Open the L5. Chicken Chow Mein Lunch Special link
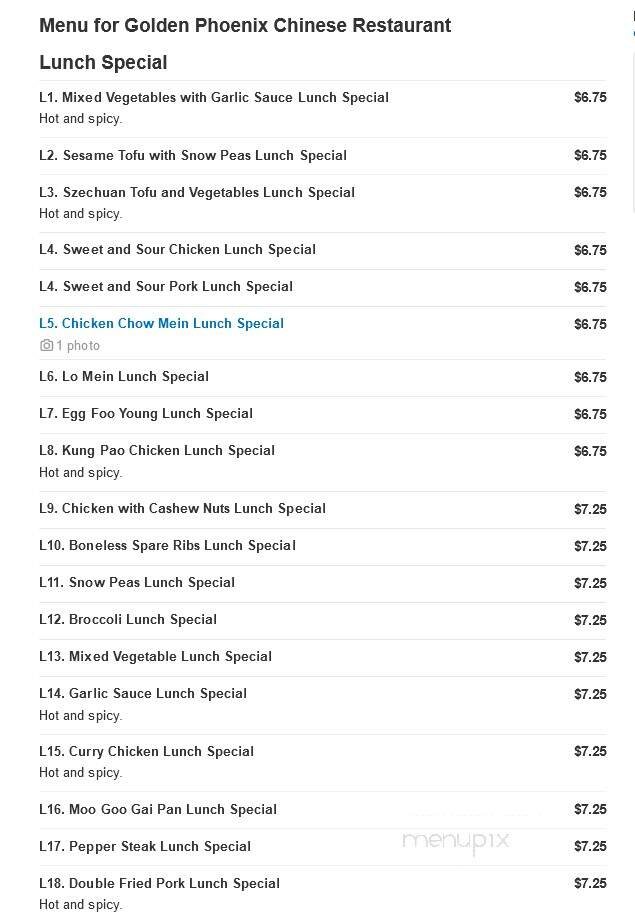This screenshot has width=635, height=923. [161, 324]
